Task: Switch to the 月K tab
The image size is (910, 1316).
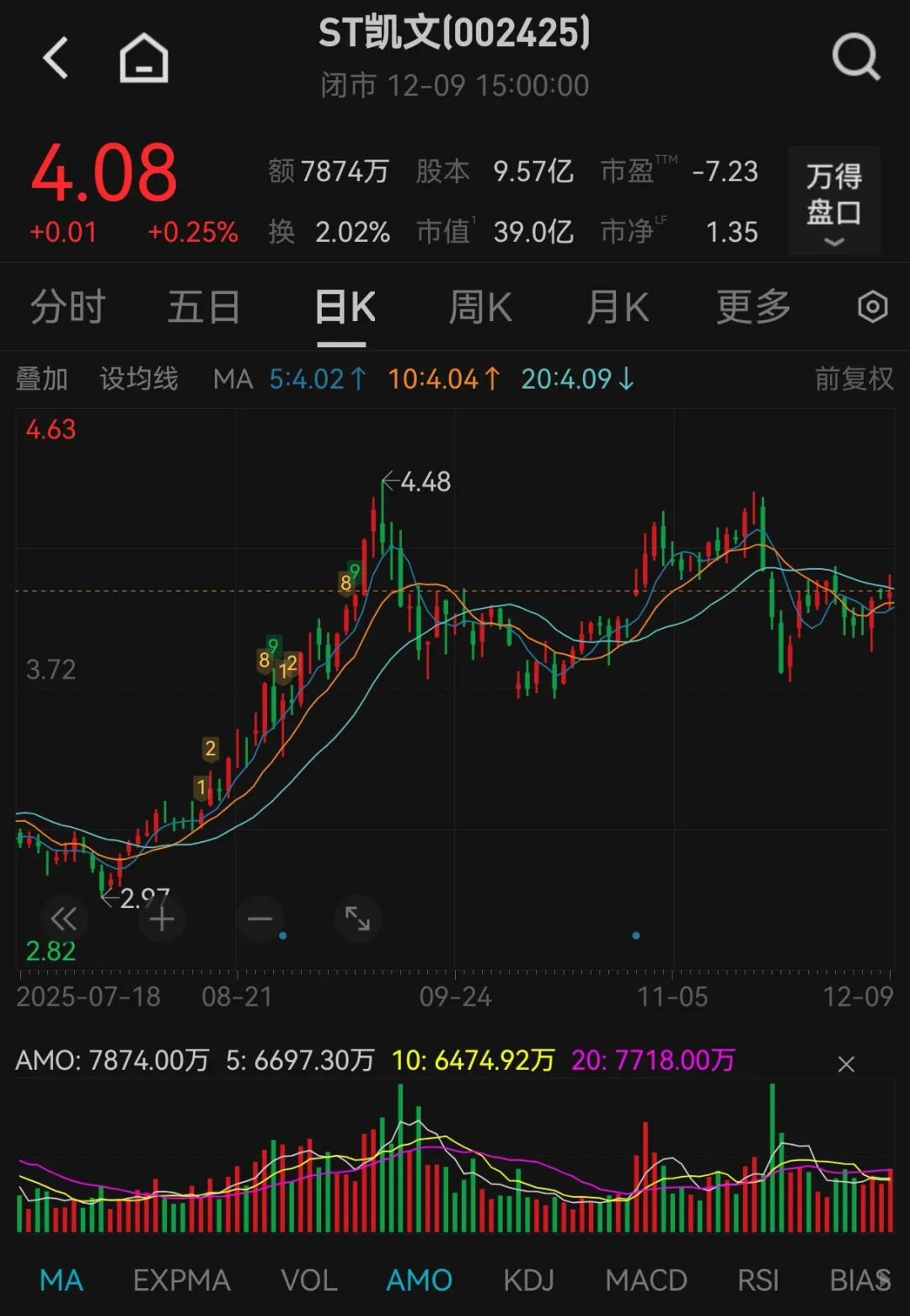Action: (617, 307)
